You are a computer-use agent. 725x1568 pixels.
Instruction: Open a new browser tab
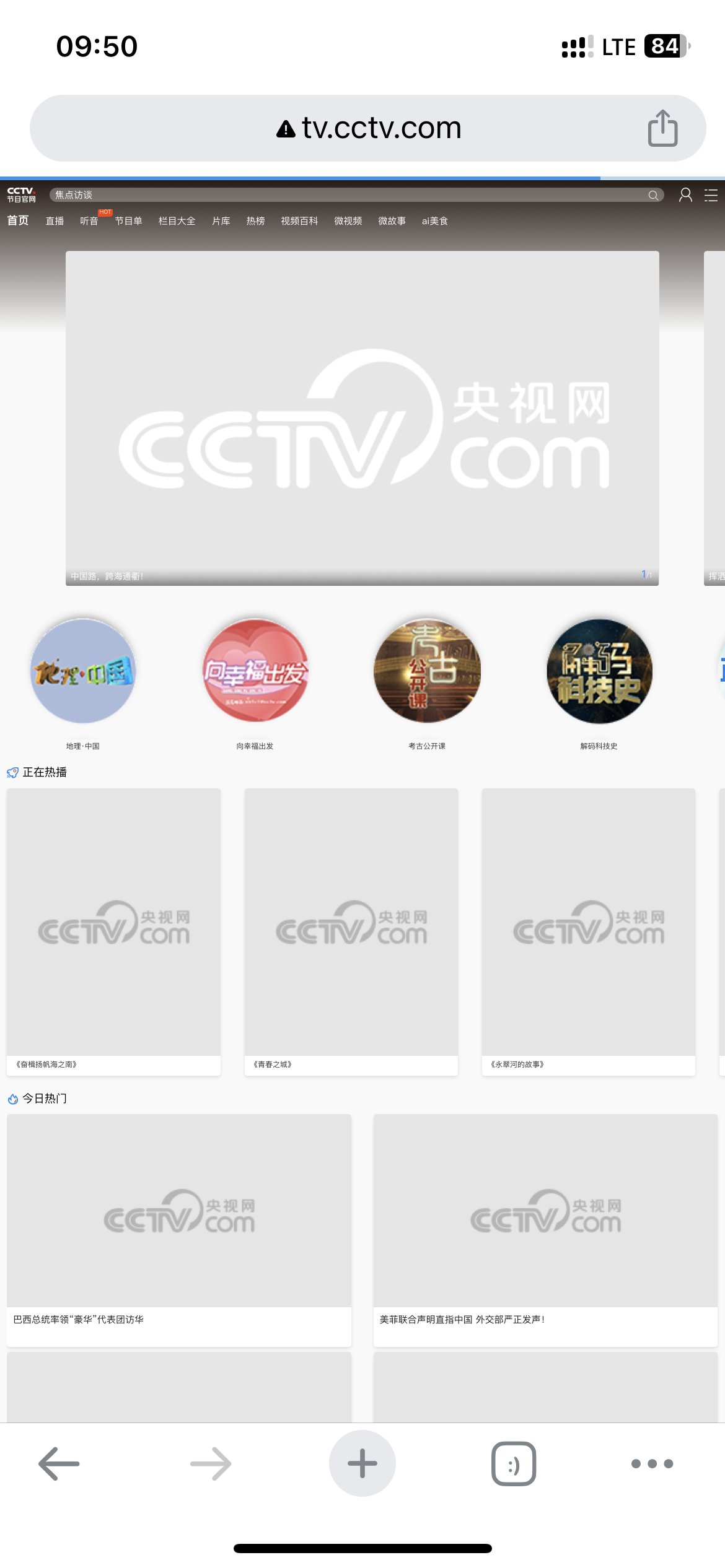[x=362, y=1463]
